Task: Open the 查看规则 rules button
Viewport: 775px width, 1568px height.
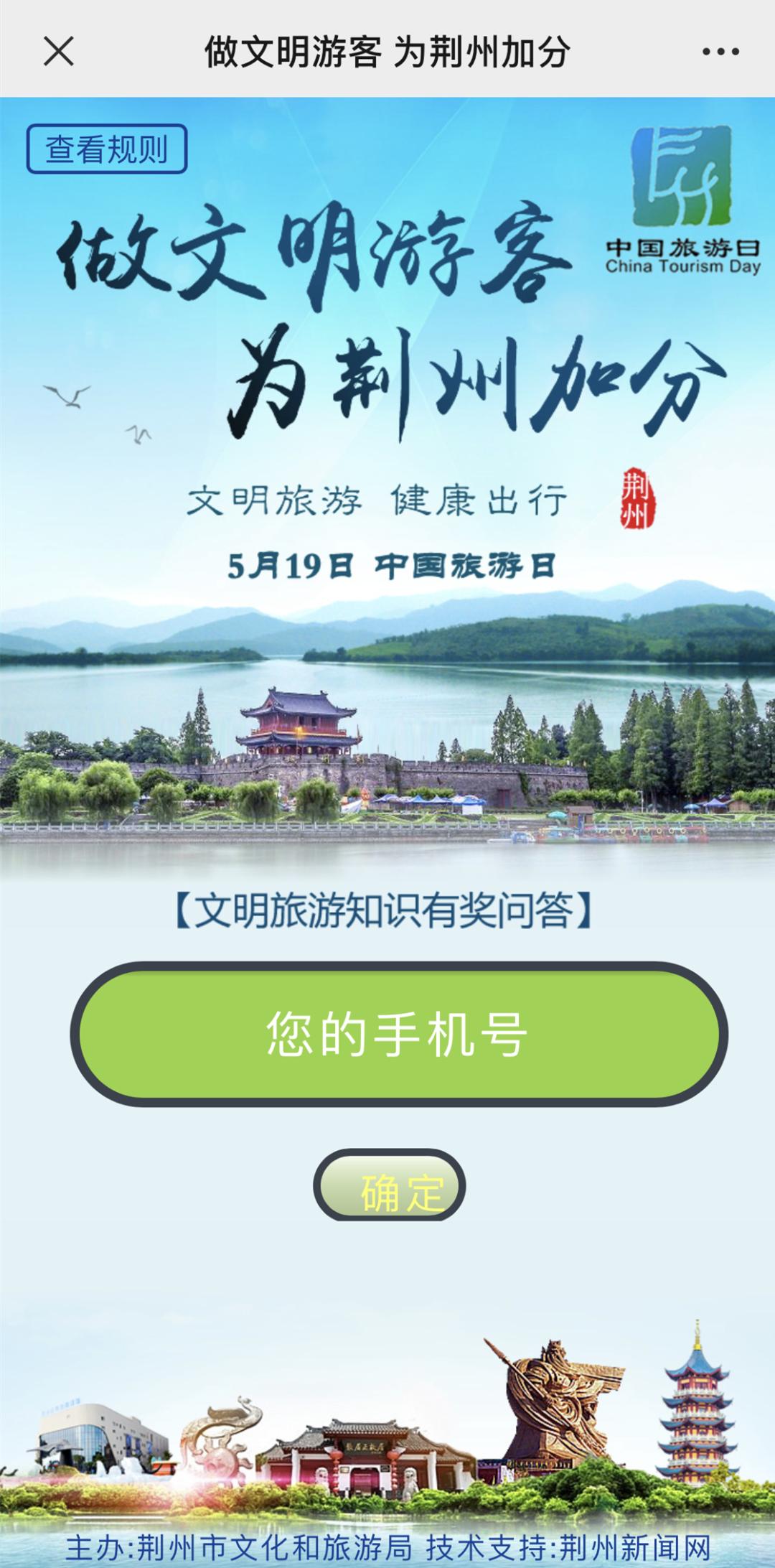Action: [107, 149]
